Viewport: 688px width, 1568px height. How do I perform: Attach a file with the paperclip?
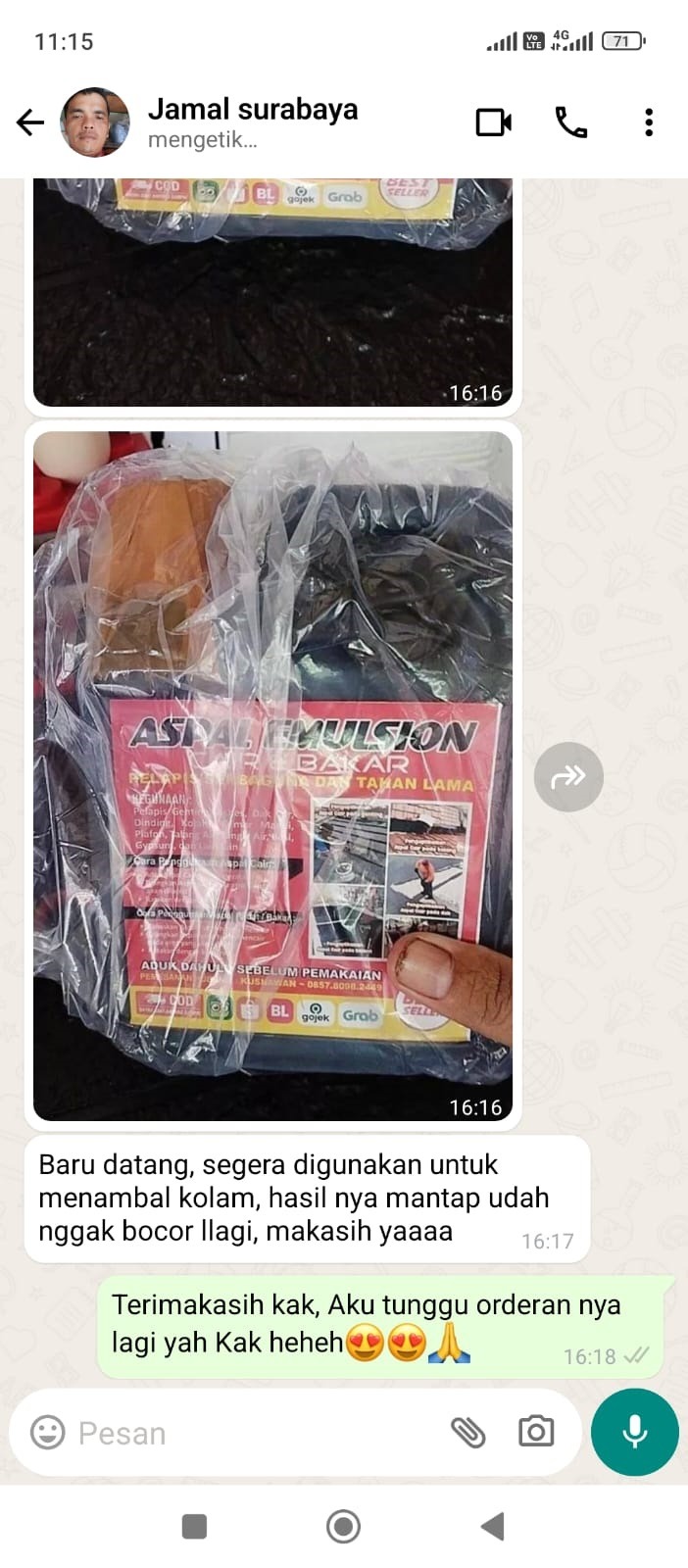[x=467, y=1433]
